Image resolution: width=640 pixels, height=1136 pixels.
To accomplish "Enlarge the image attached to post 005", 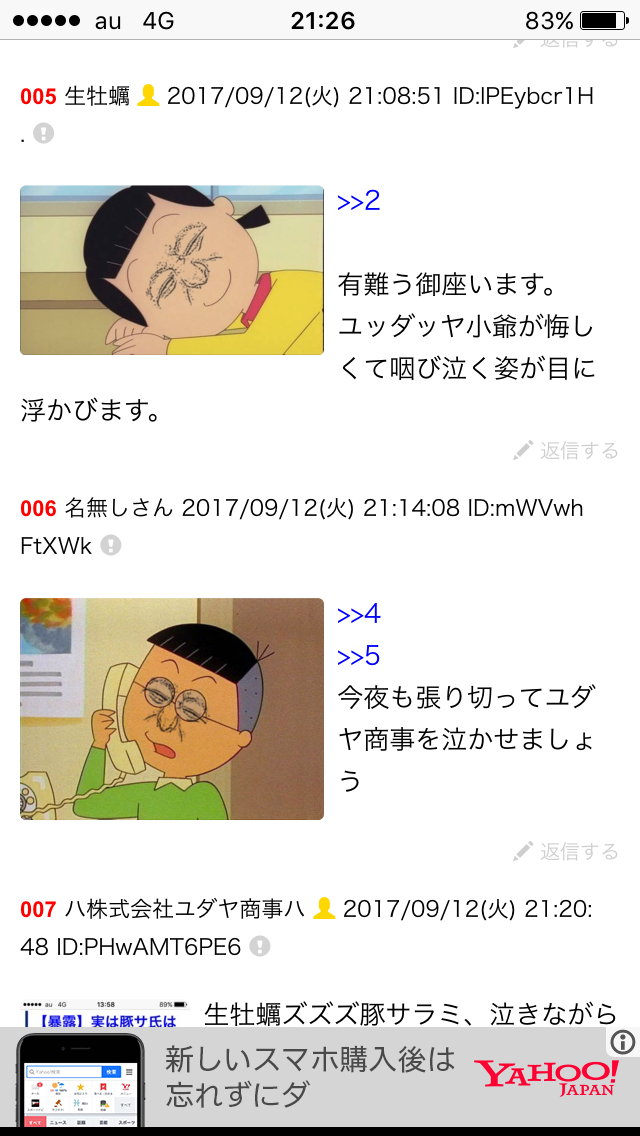I will [172, 270].
